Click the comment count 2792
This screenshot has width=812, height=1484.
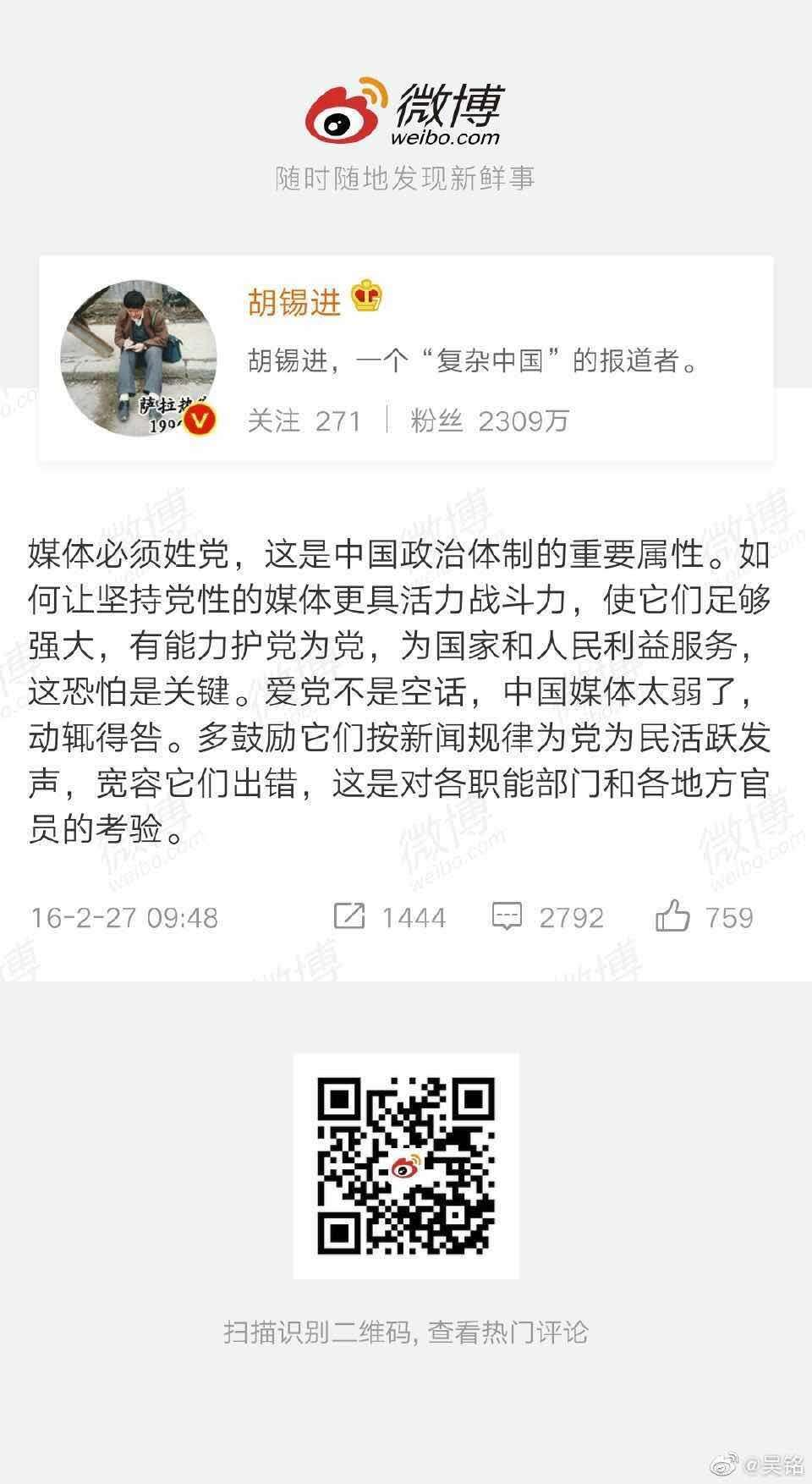(x=571, y=916)
